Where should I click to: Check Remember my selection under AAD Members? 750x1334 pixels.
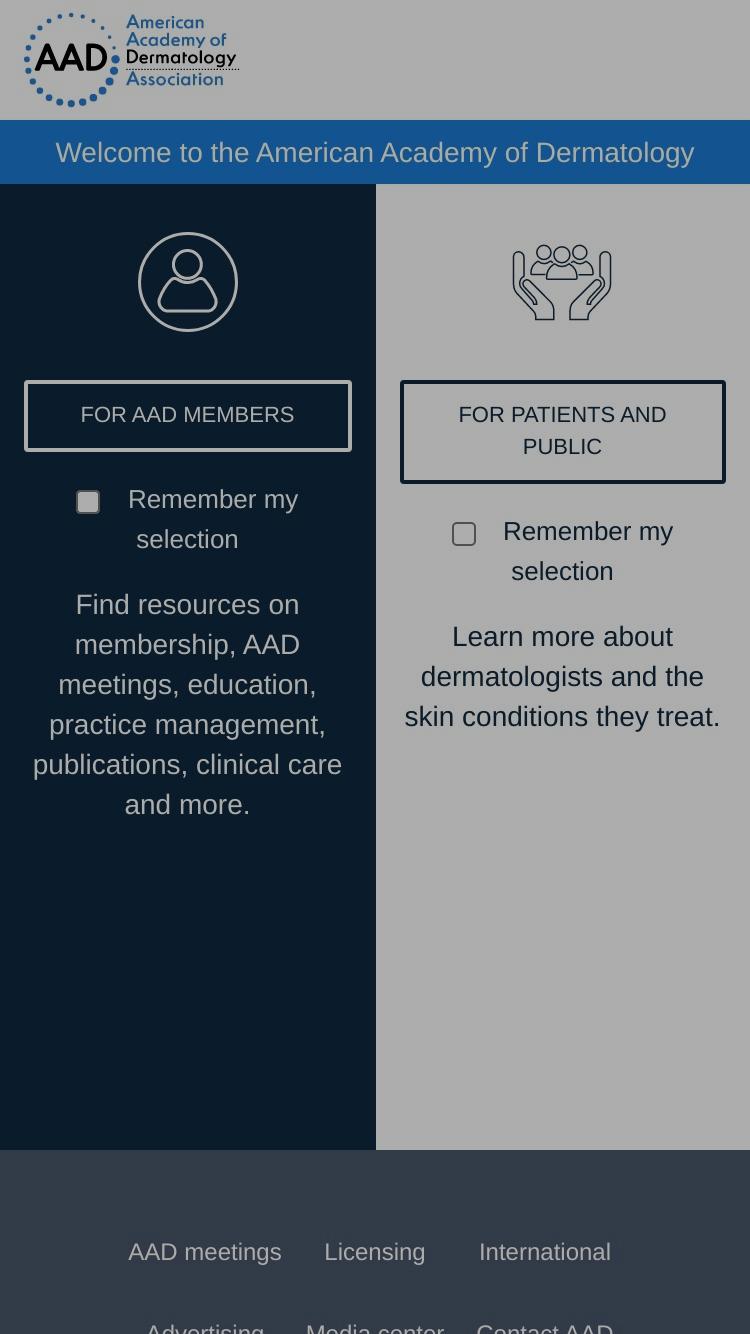click(88, 502)
